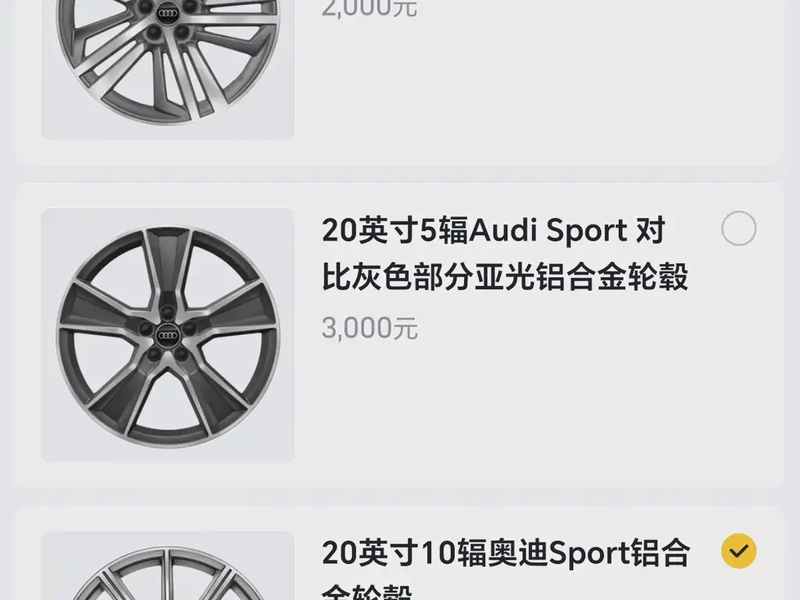Deselect the 20英寸10辐奥迪Sport wheel option
Viewport: 800px width, 600px height.
(738, 550)
